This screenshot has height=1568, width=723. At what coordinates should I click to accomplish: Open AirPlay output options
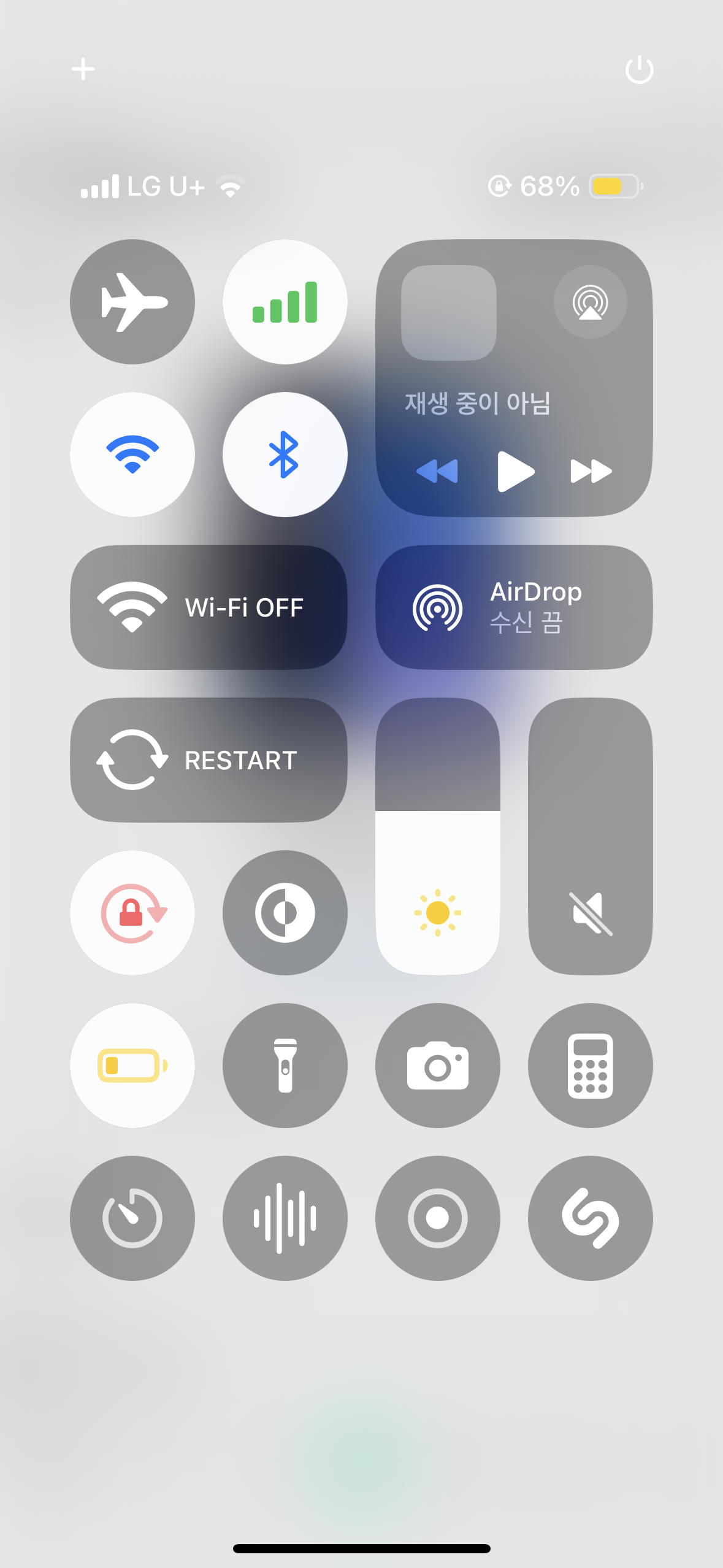(x=590, y=302)
